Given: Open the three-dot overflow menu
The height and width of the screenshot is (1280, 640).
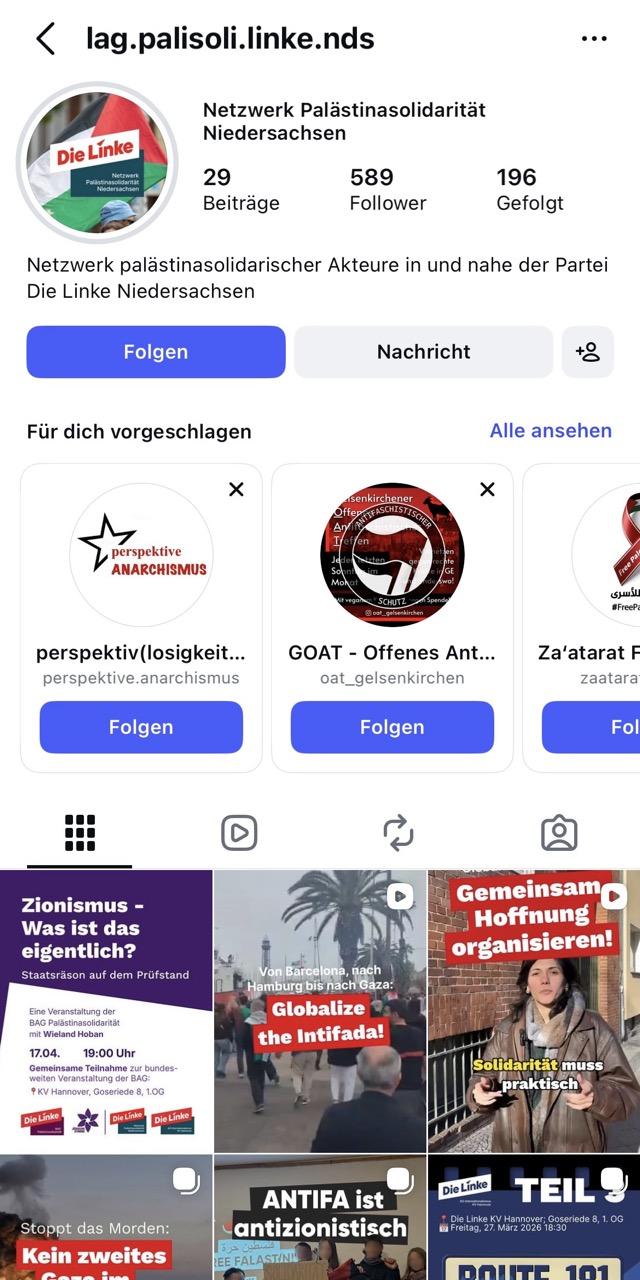Looking at the screenshot, I should pos(594,39).
